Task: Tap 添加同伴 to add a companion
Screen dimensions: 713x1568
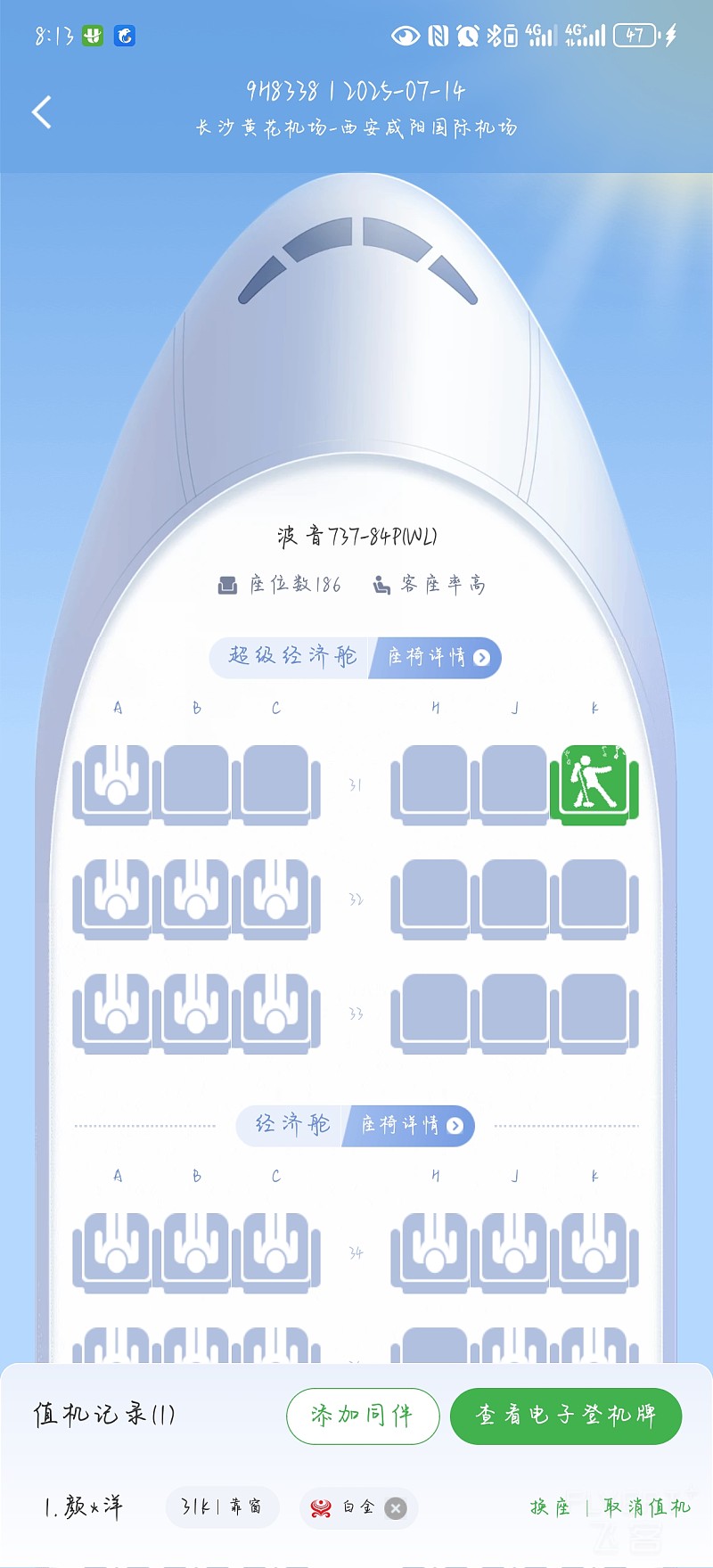Action: [x=362, y=1415]
